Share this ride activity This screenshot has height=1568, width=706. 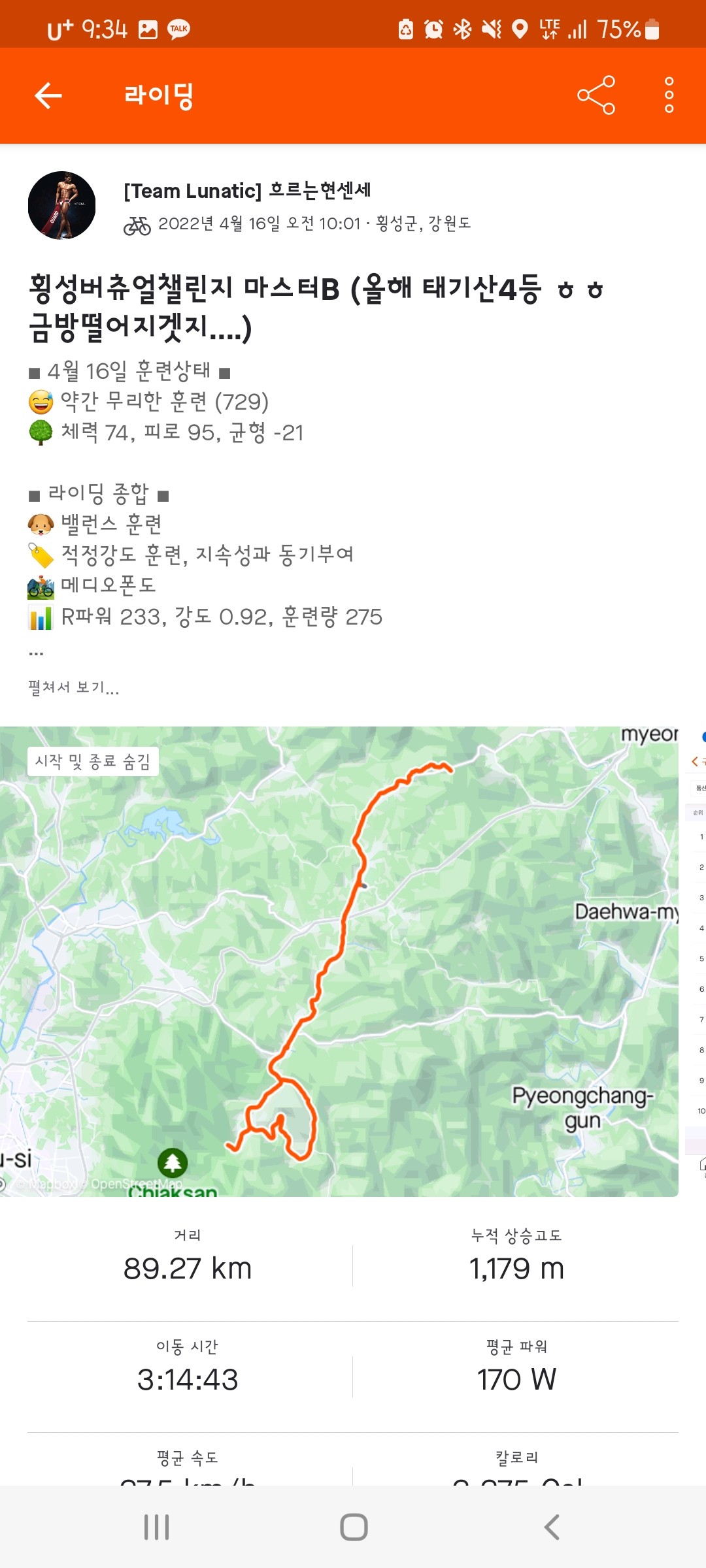pyautogui.click(x=596, y=95)
